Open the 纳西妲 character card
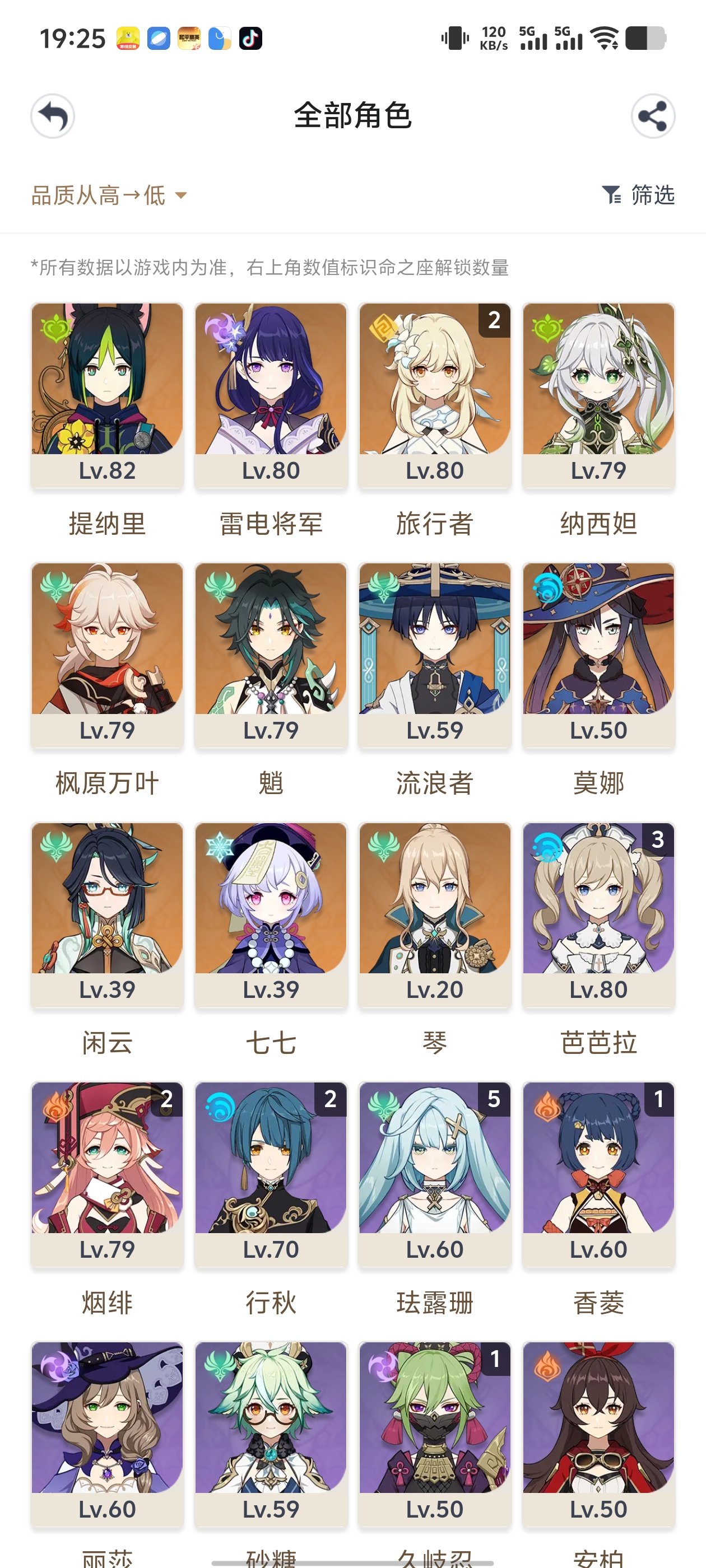 tap(598, 396)
